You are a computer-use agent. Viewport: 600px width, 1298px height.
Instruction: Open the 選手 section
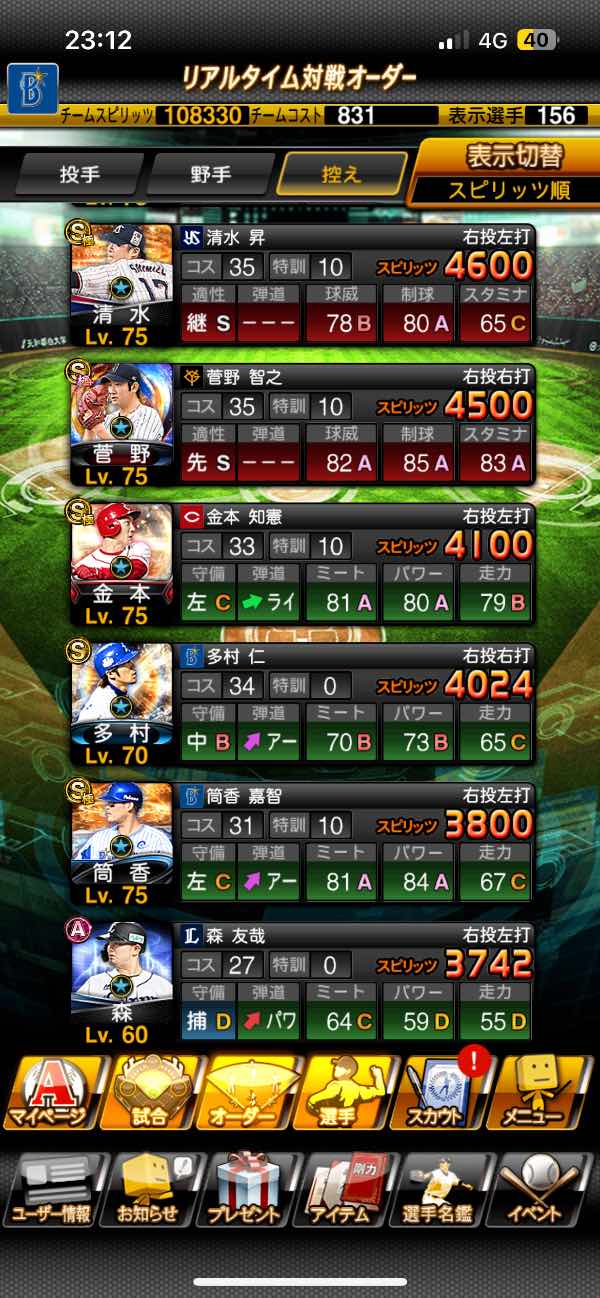point(349,1093)
